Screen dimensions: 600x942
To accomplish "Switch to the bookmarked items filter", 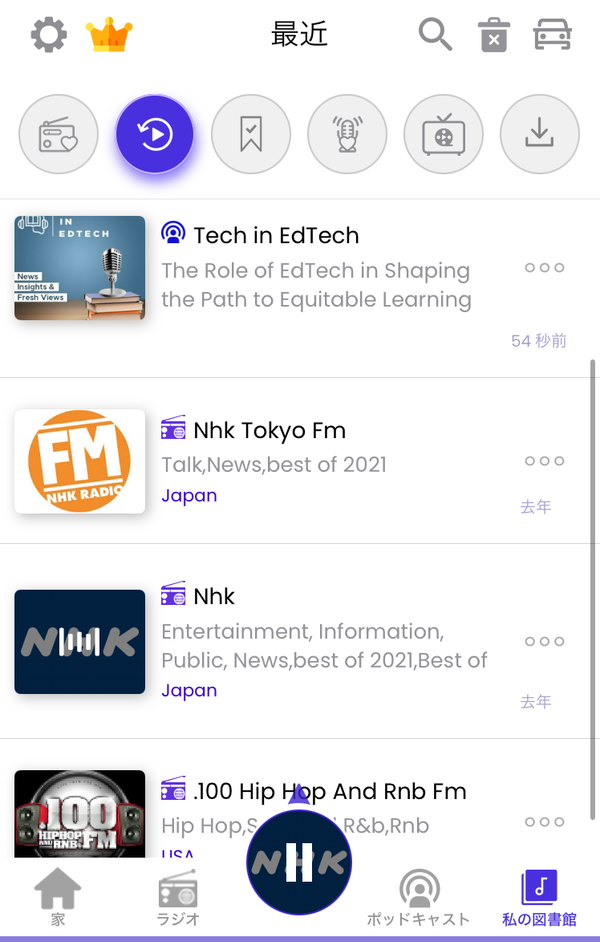I will [251, 134].
